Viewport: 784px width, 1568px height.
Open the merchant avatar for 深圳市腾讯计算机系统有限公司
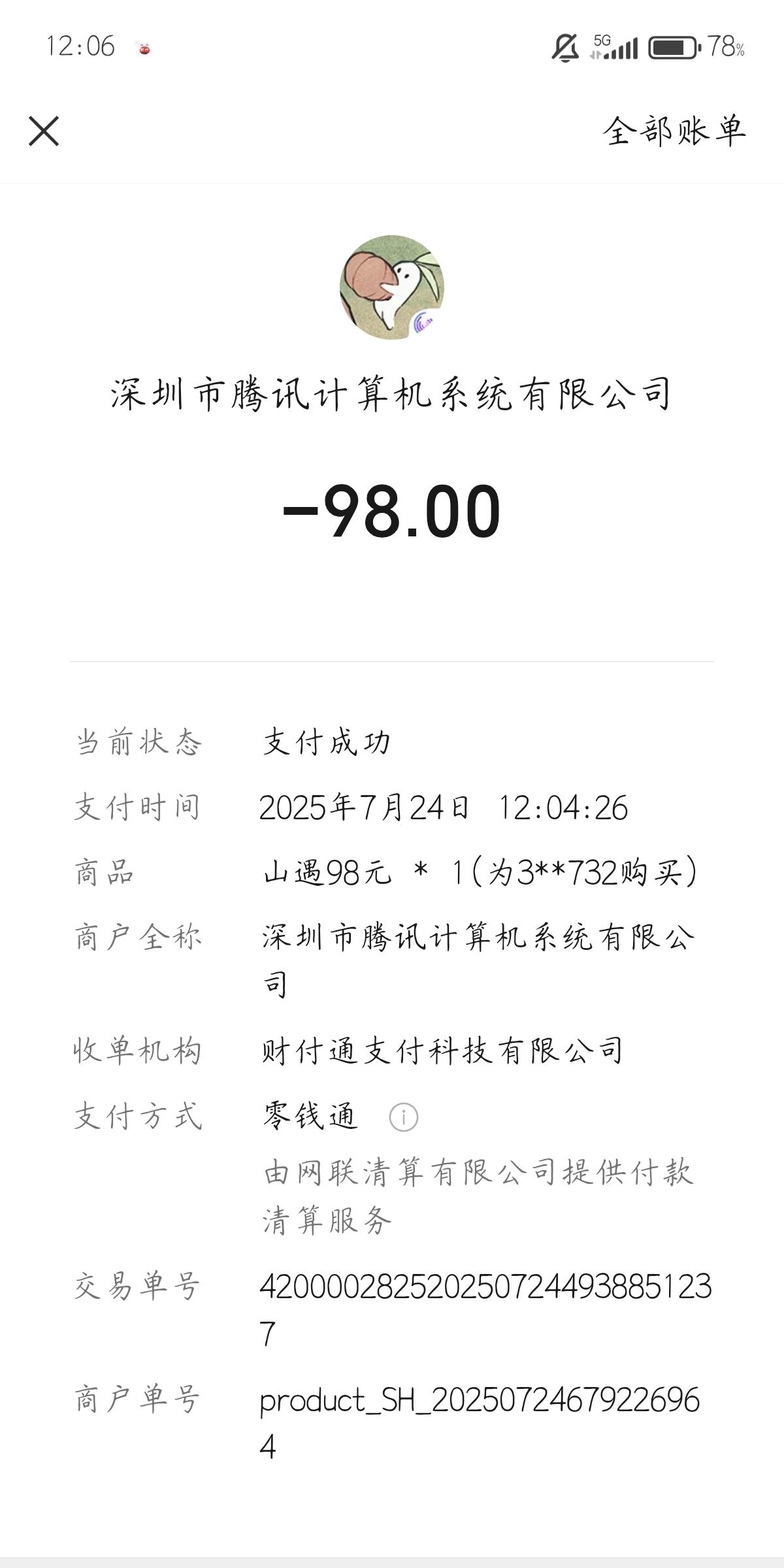[x=392, y=287]
